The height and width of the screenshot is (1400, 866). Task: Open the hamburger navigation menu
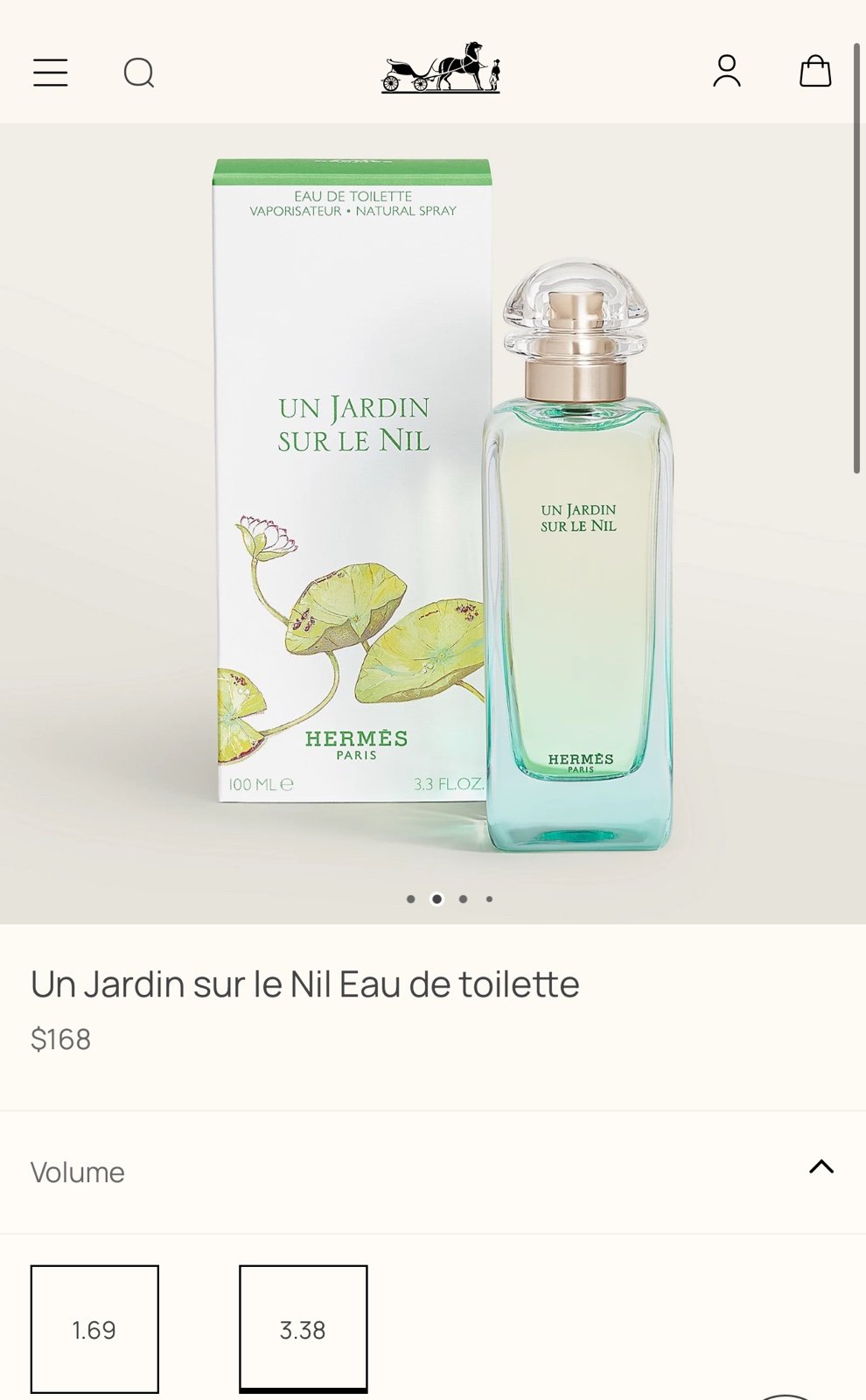(x=51, y=73)
